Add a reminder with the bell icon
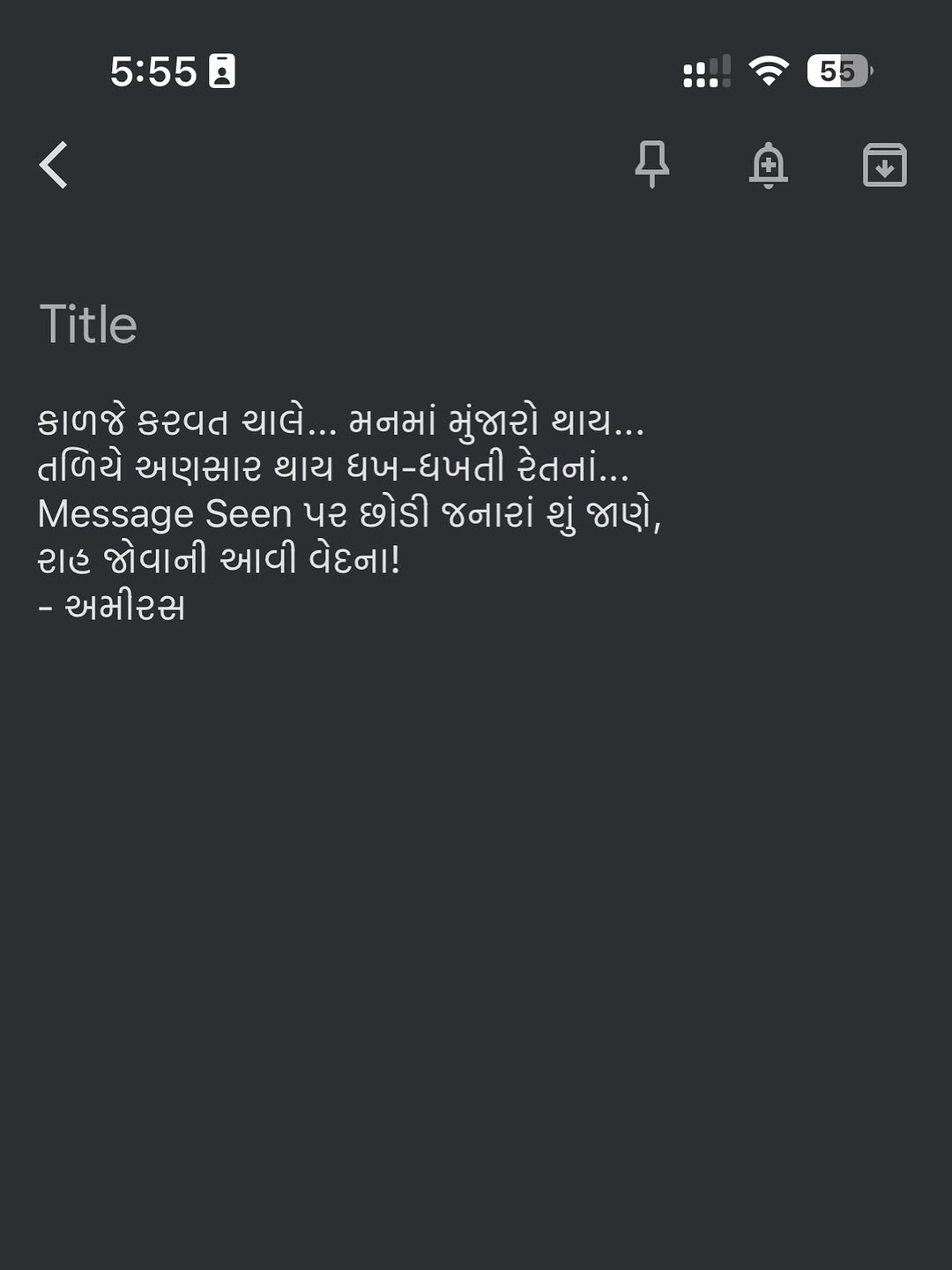The height and width of the screenshot is (1270, 952). [768, 165]
